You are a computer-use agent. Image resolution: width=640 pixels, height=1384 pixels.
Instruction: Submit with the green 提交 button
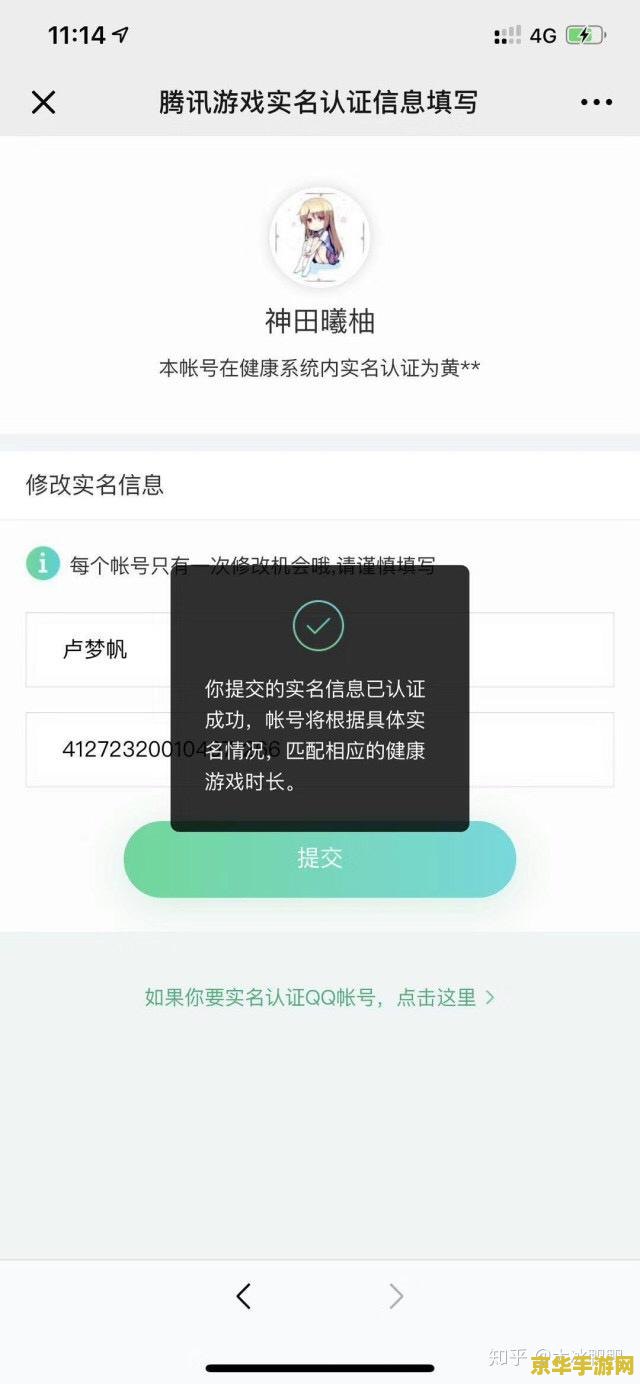click(319, 858)
